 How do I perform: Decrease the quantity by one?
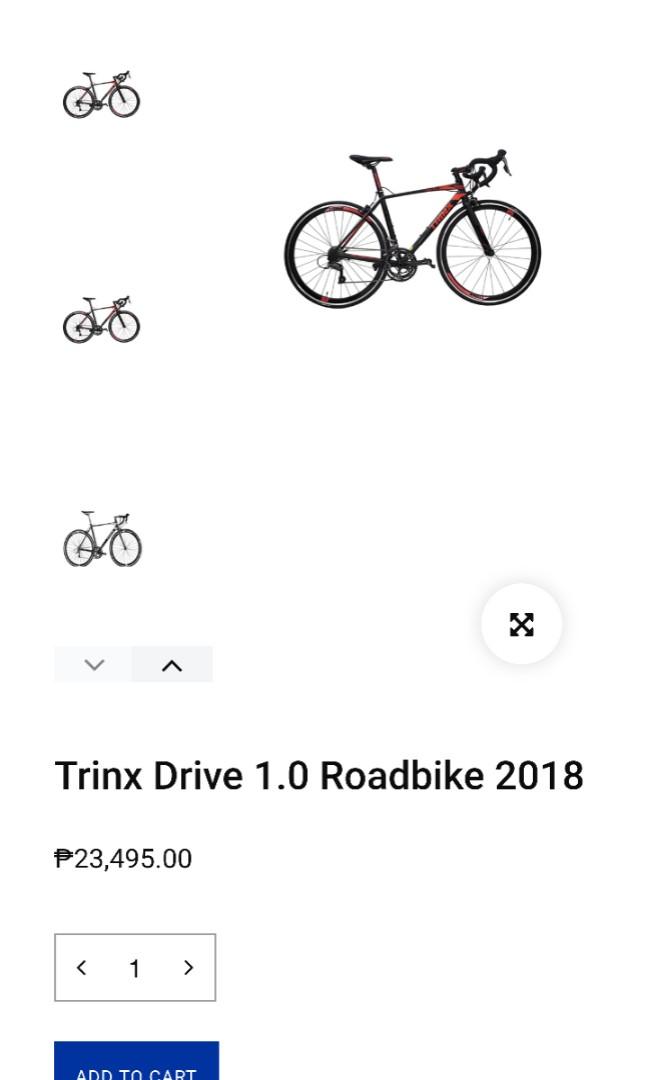pos(82,967)
